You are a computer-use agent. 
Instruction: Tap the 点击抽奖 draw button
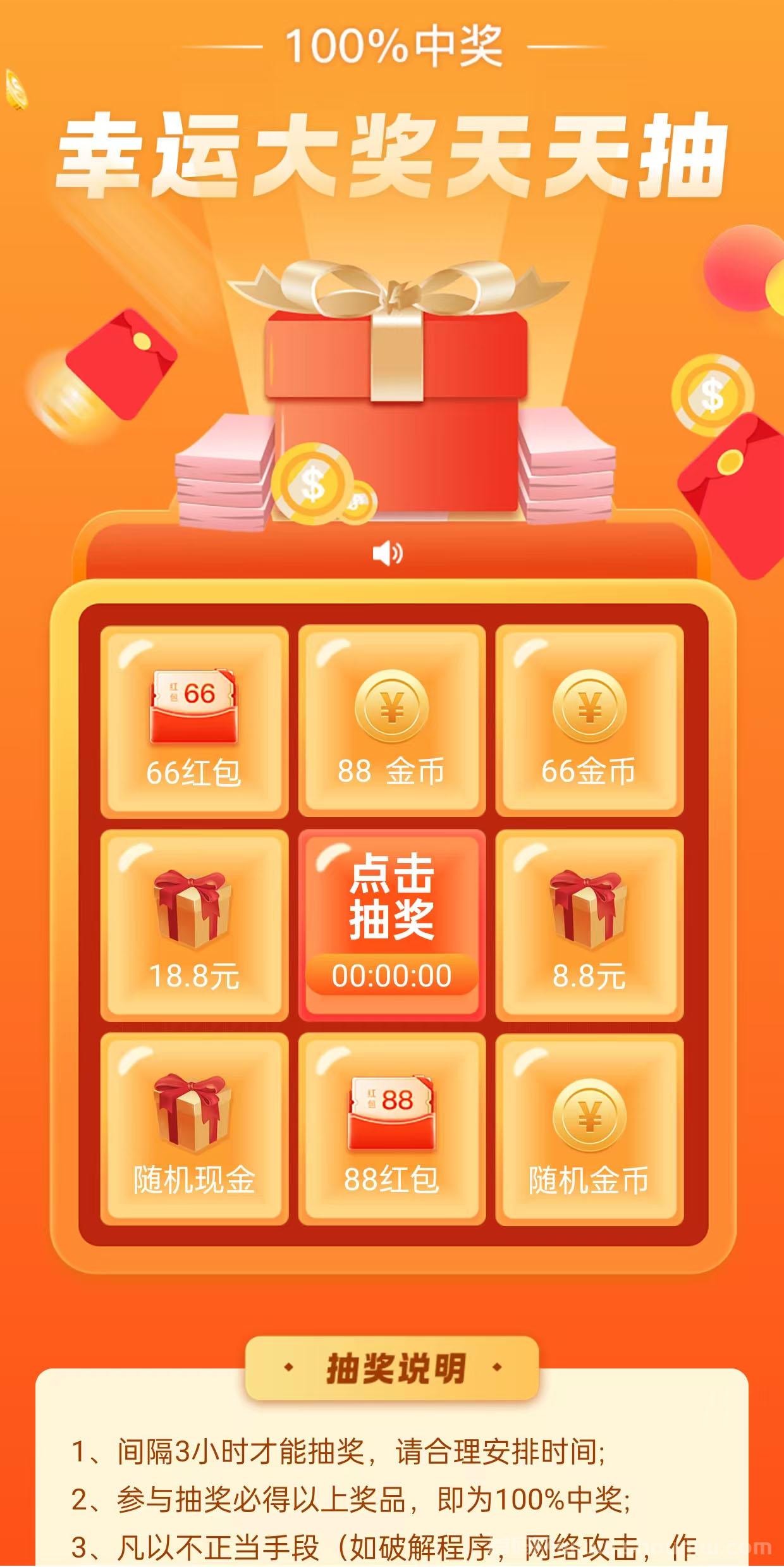tap(391, 925)
